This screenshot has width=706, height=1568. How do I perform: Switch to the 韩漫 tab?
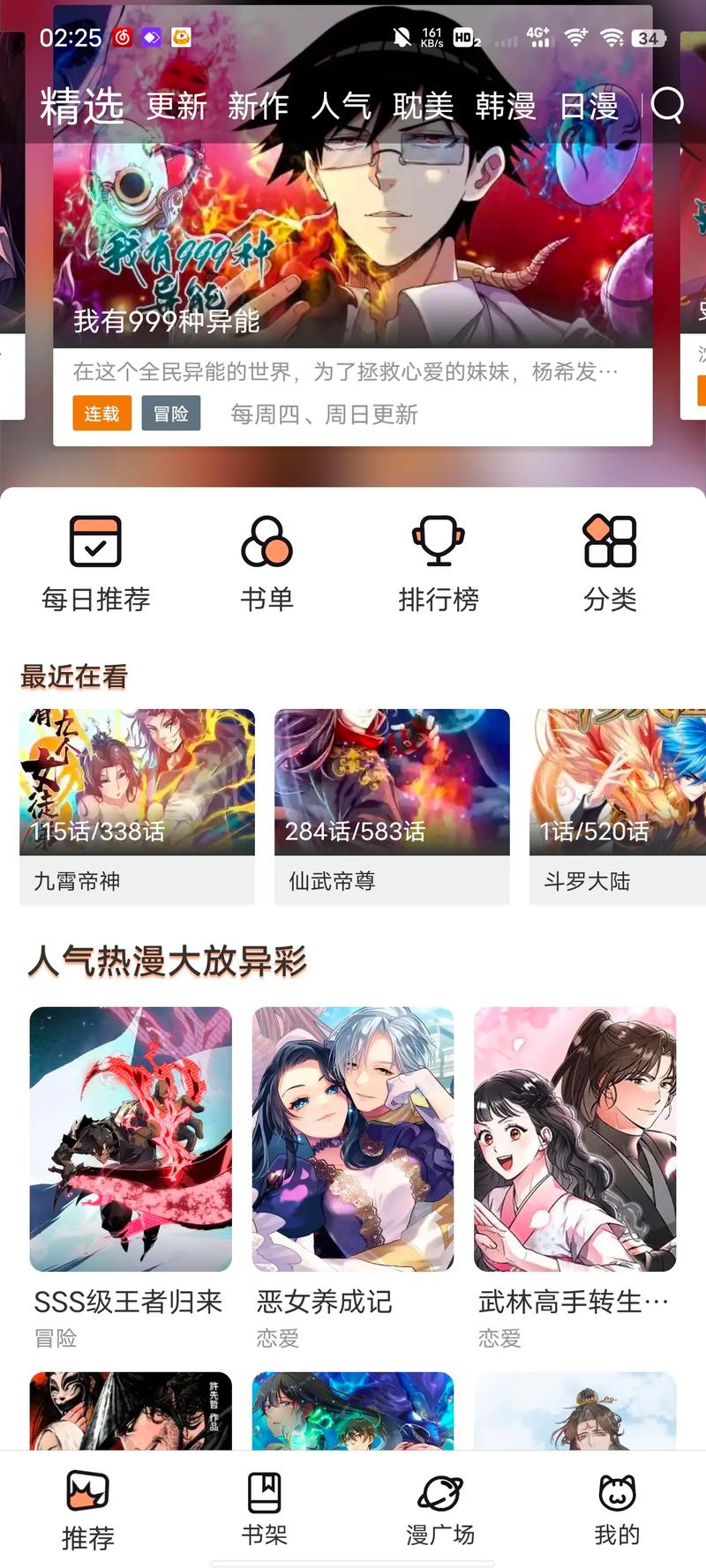[506, 107]
